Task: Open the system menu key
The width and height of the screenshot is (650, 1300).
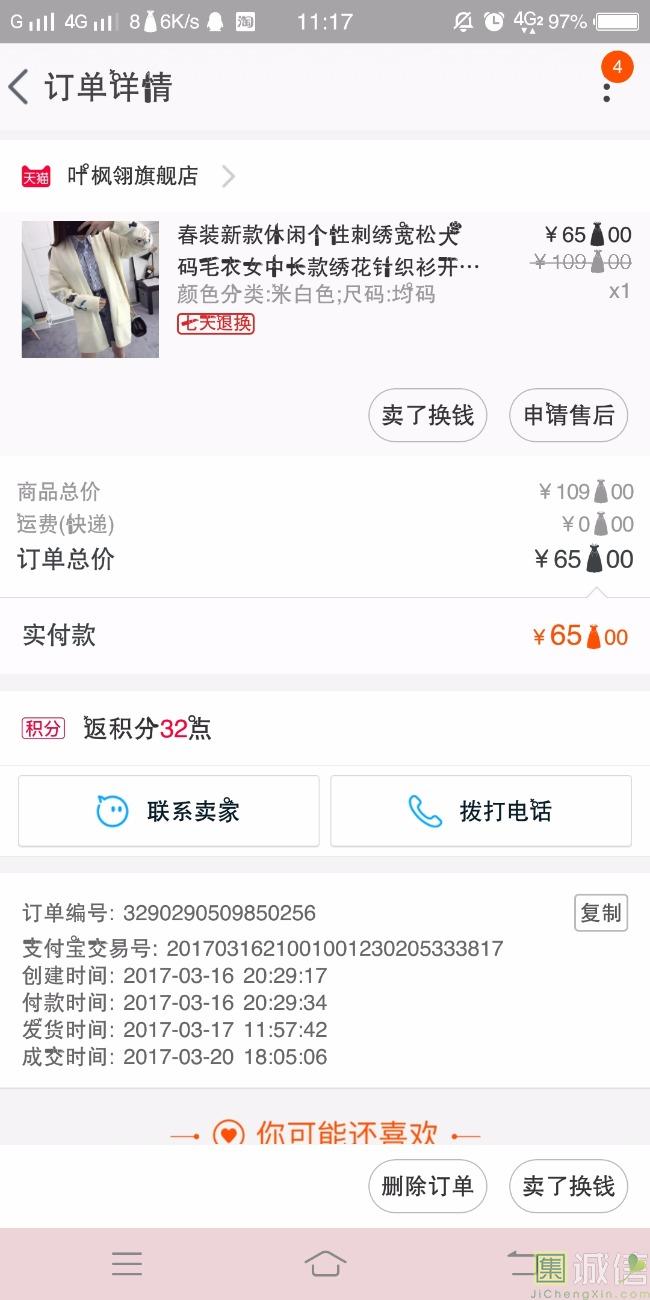Action: point(127,1264)
